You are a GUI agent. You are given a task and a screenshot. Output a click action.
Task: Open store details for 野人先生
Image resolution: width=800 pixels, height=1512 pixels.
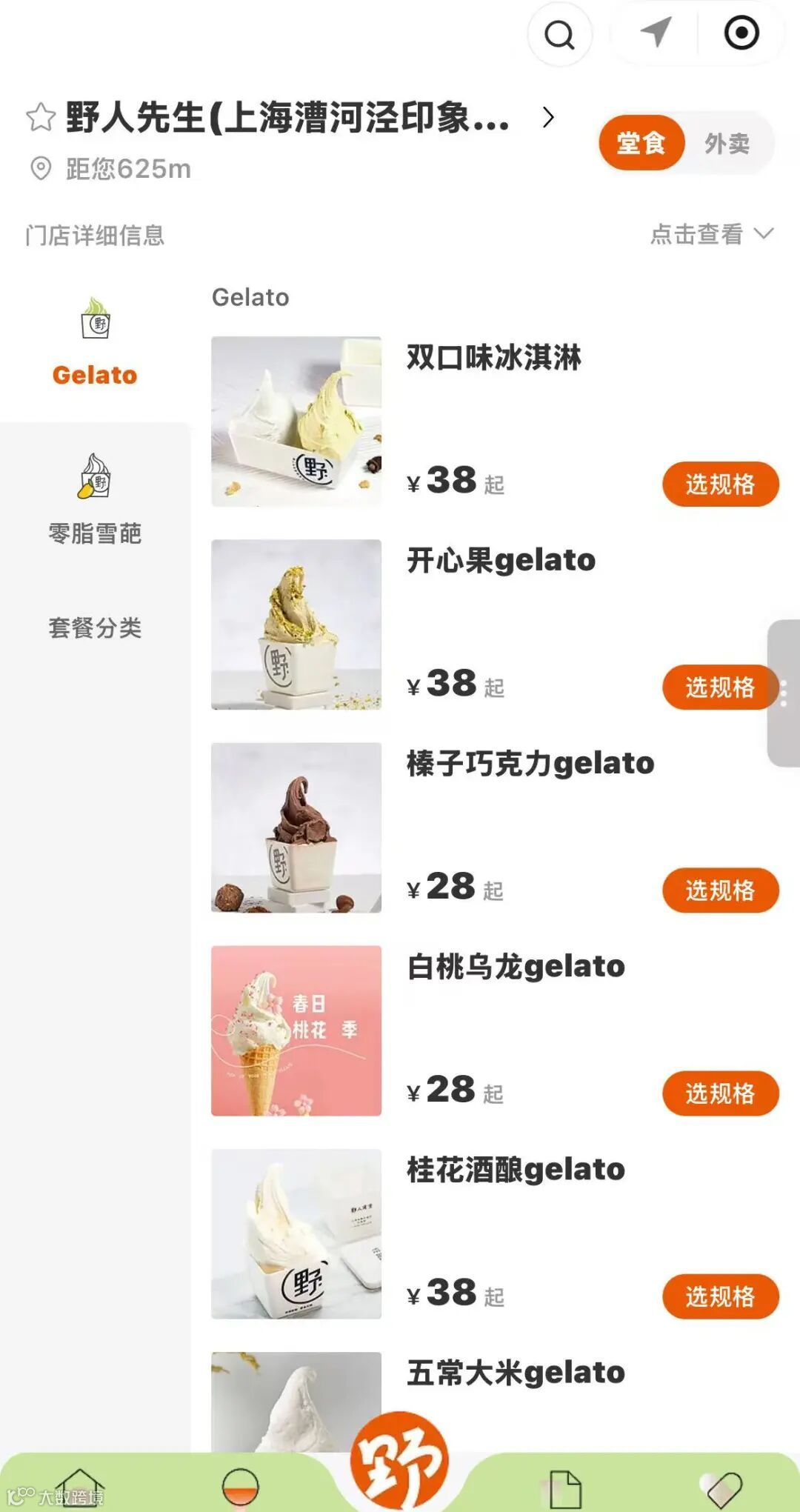[547, 117]
